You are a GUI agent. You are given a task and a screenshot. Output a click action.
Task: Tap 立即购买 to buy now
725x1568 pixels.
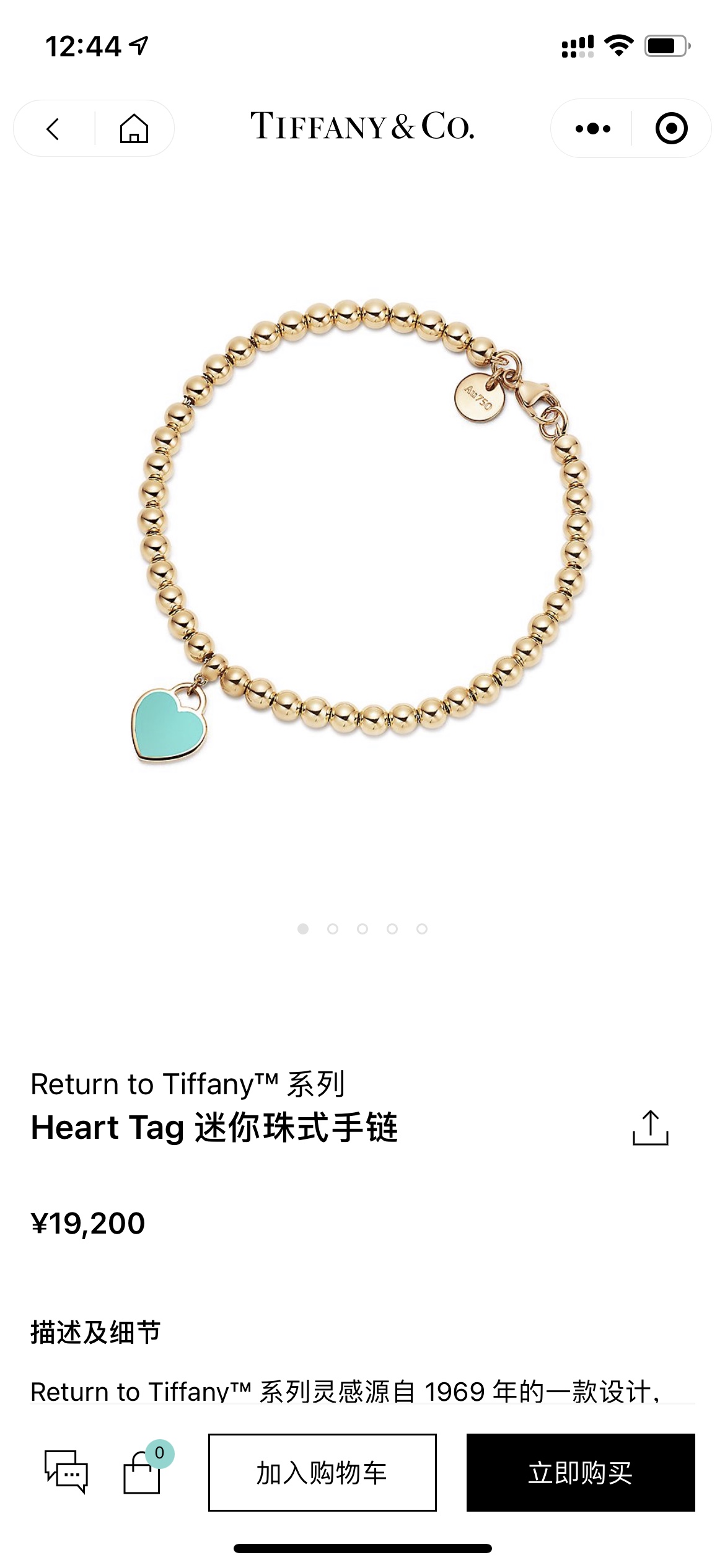581,1473
